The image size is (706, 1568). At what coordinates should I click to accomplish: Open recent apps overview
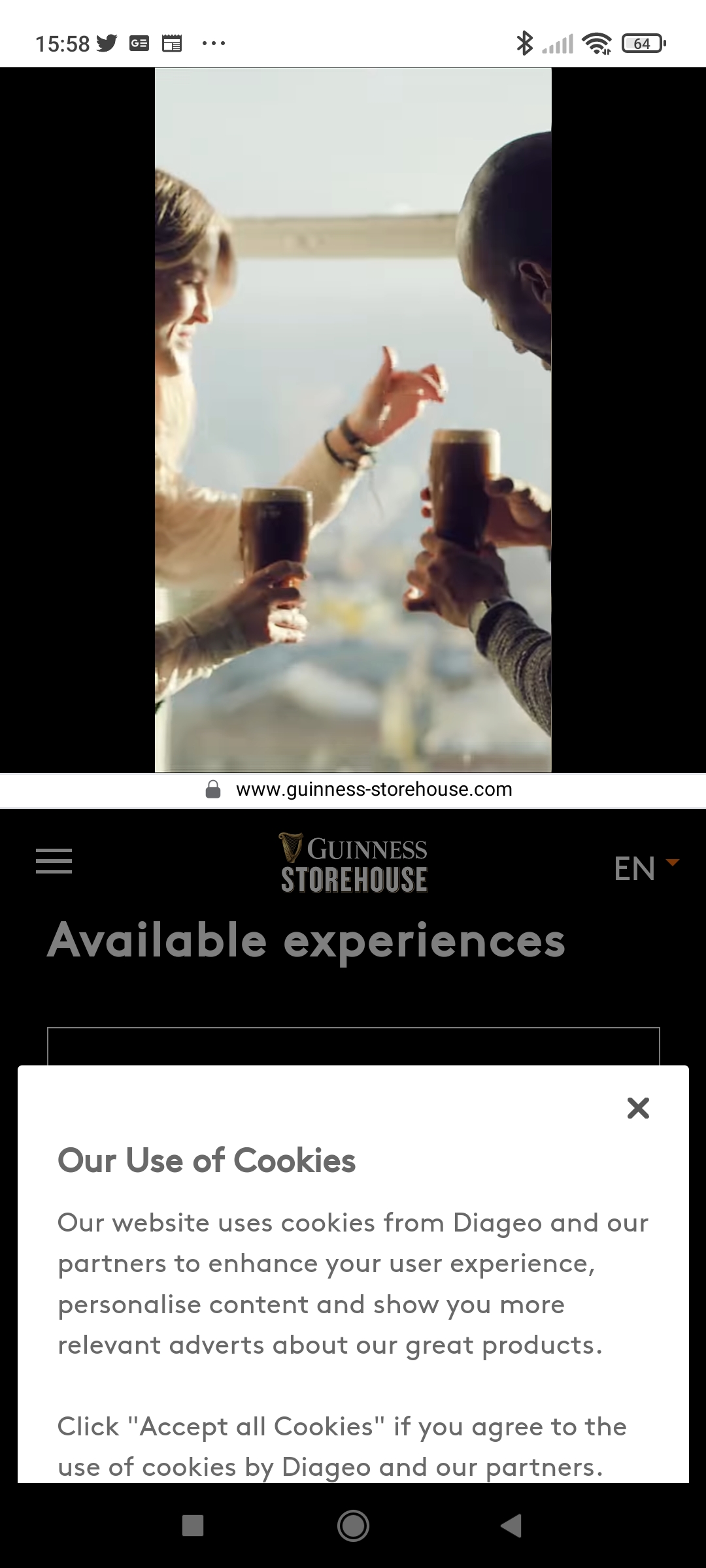pos(193,1526)
